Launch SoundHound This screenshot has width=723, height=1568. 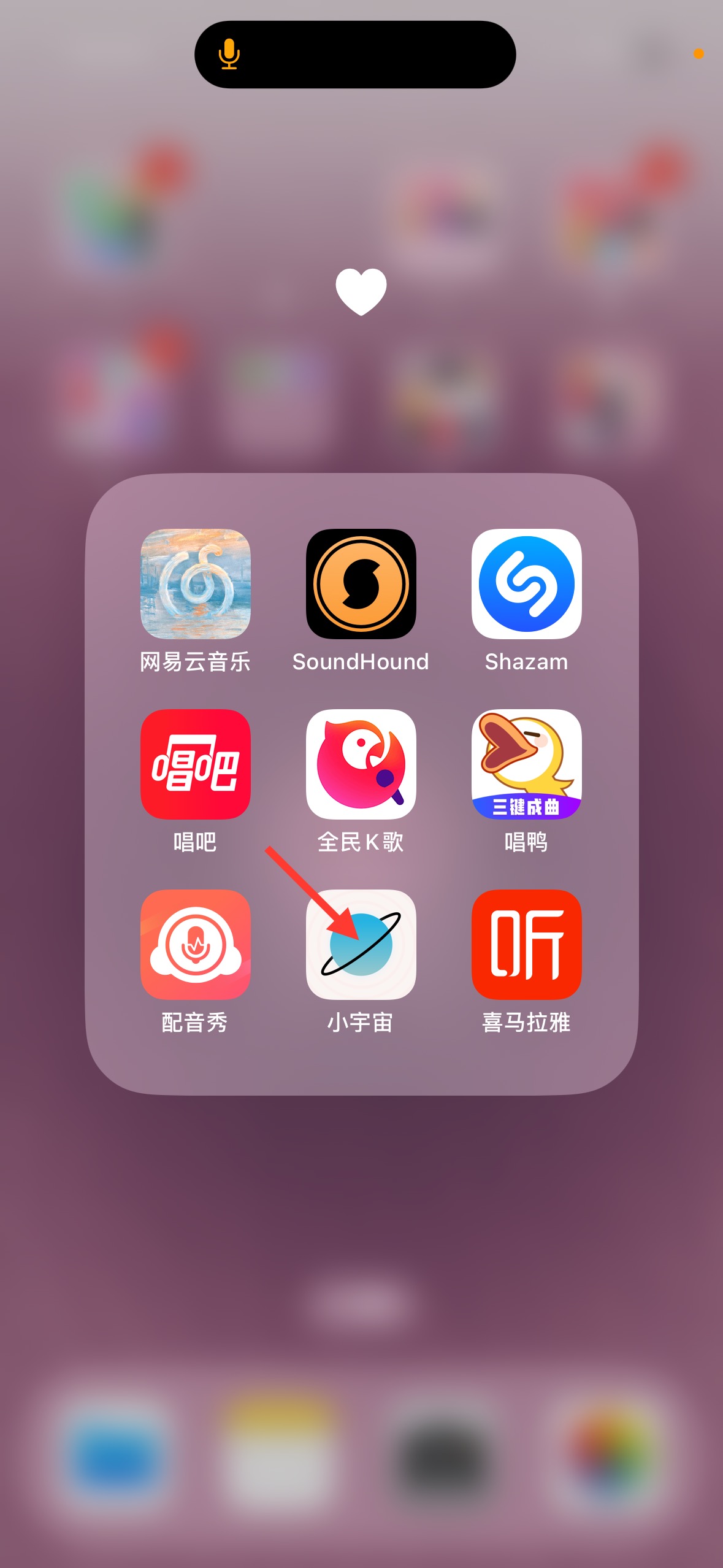[361, 583]
